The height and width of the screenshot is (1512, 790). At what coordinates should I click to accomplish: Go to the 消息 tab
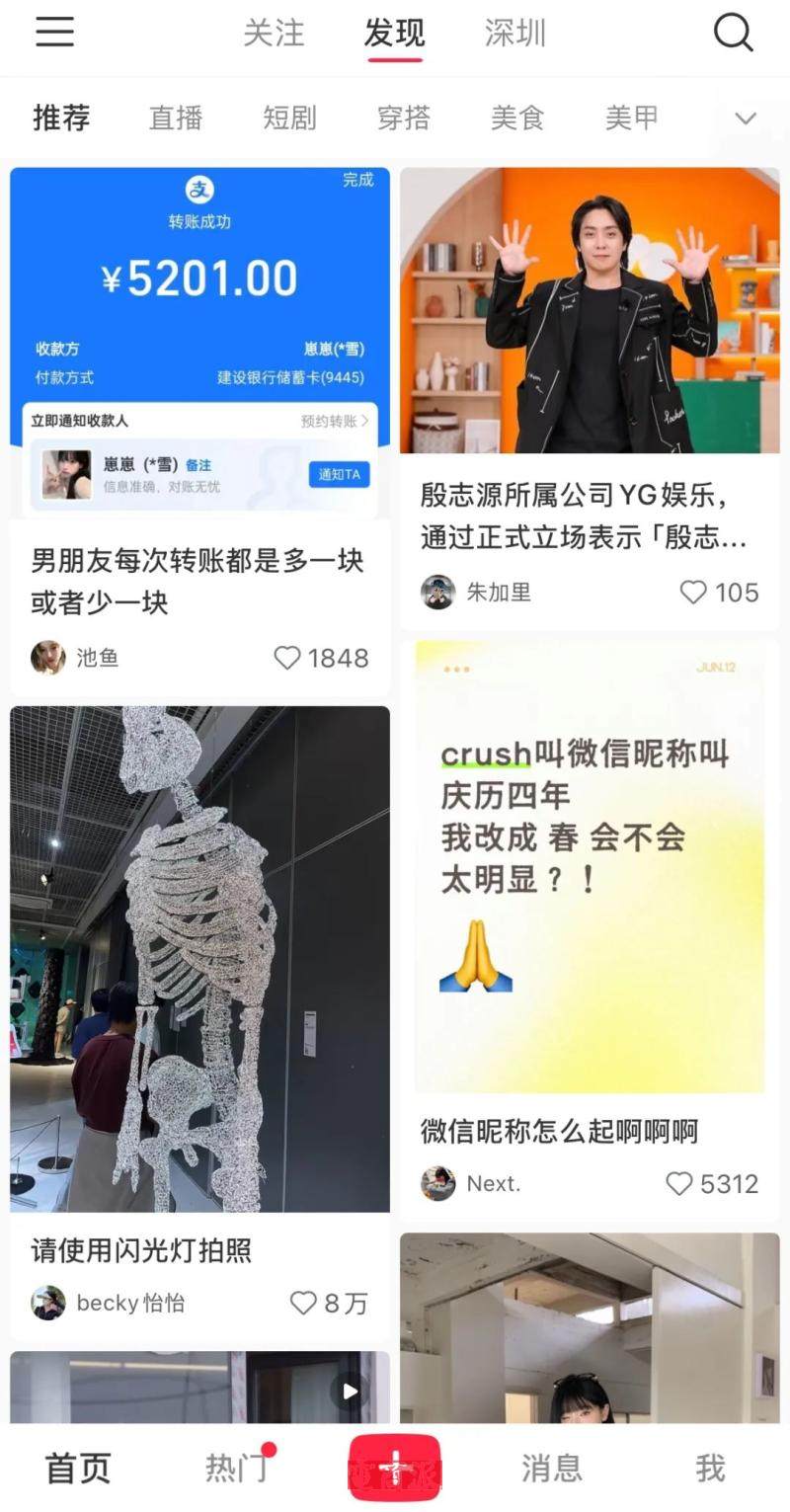pos(551,1469)
